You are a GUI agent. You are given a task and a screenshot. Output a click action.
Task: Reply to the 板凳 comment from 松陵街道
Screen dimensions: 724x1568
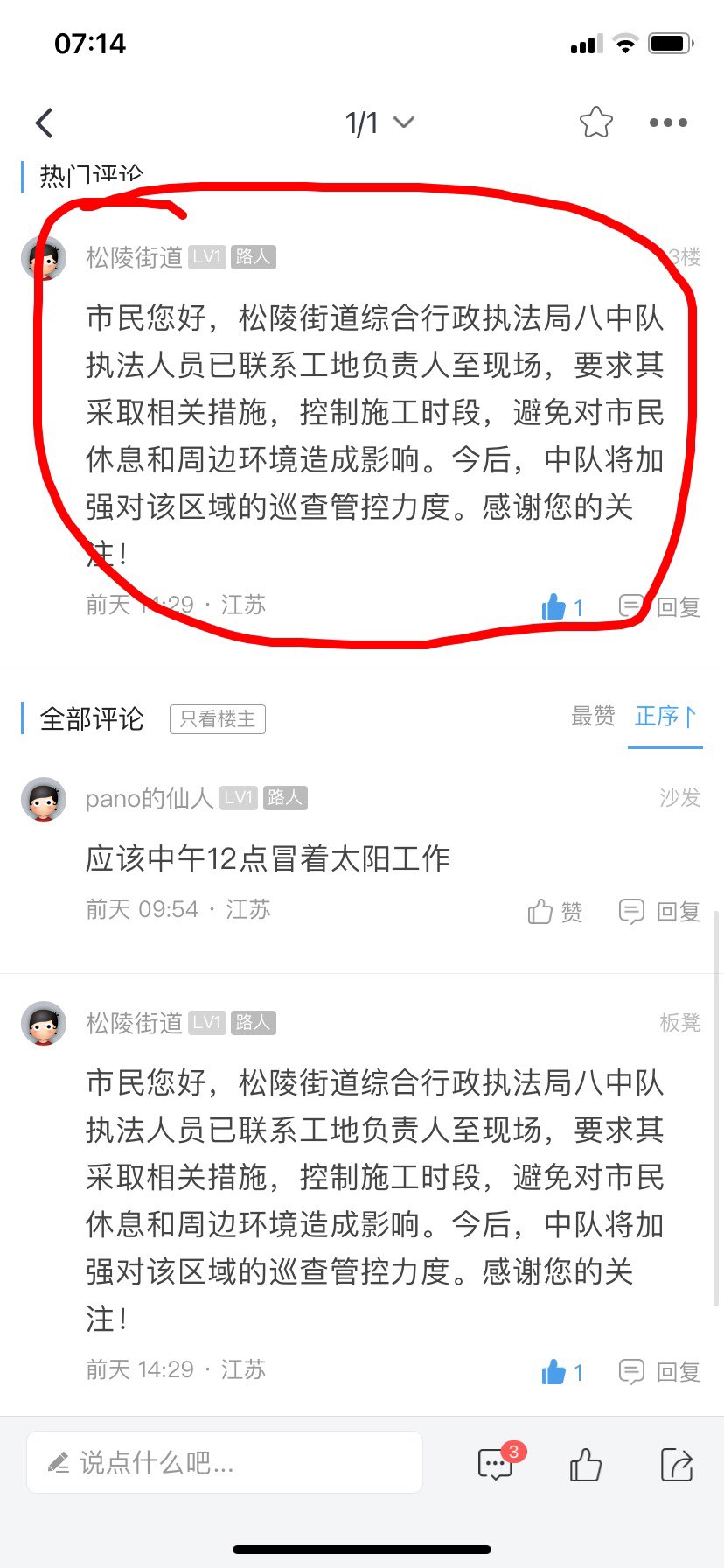pyautogui.click(x=661, y=1371)
